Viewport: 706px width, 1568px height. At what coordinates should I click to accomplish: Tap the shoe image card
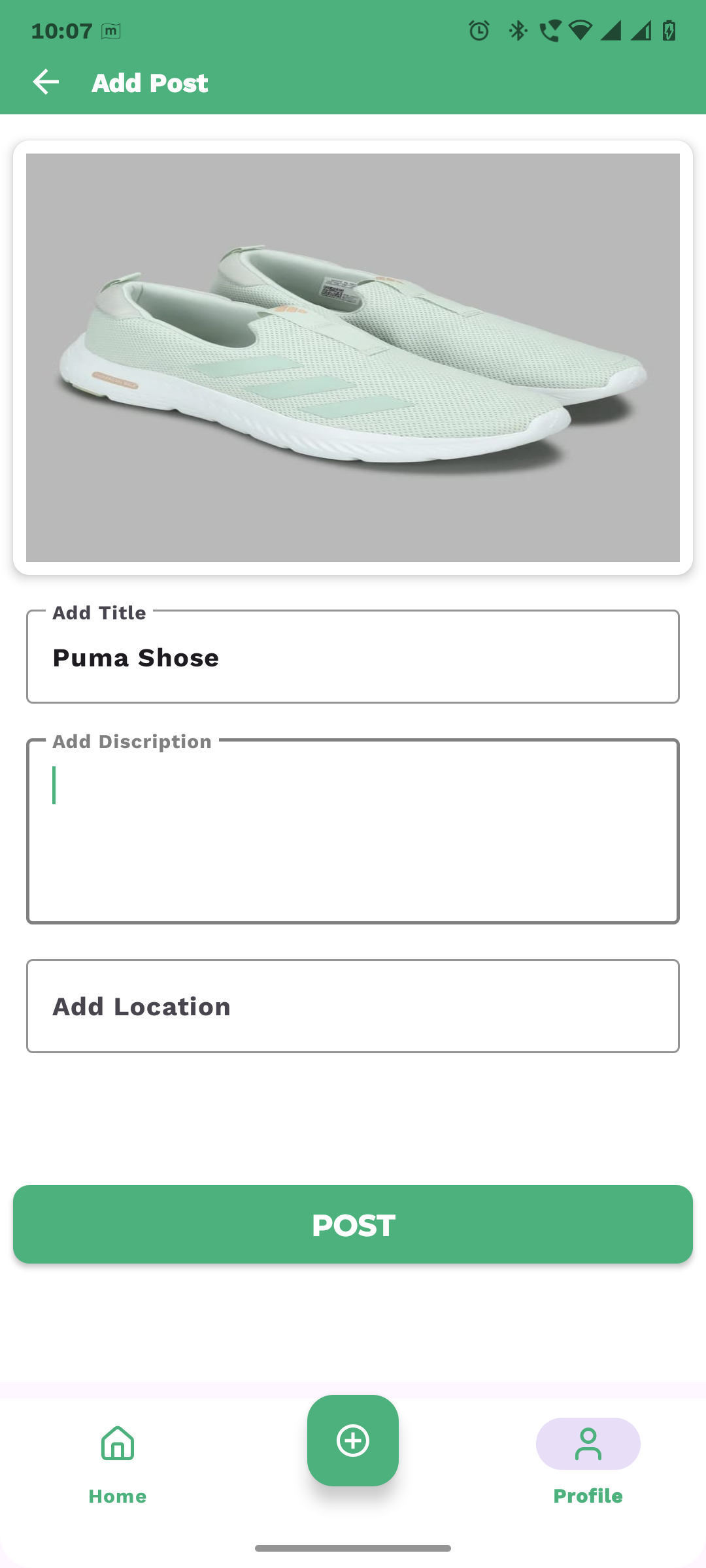tap(353, 357)
